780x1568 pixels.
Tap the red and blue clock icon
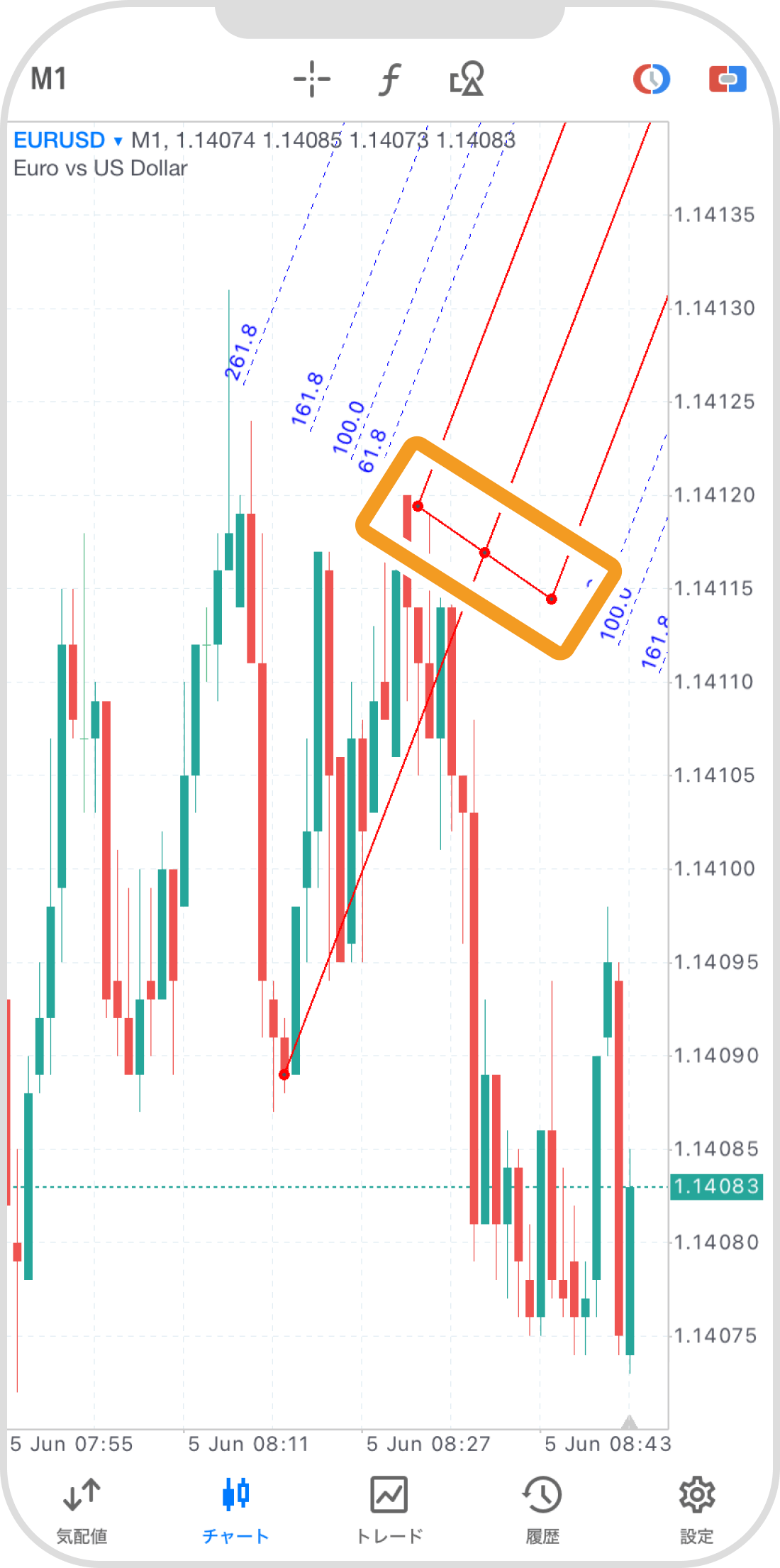pyautogui.click(x=652, y=79)
